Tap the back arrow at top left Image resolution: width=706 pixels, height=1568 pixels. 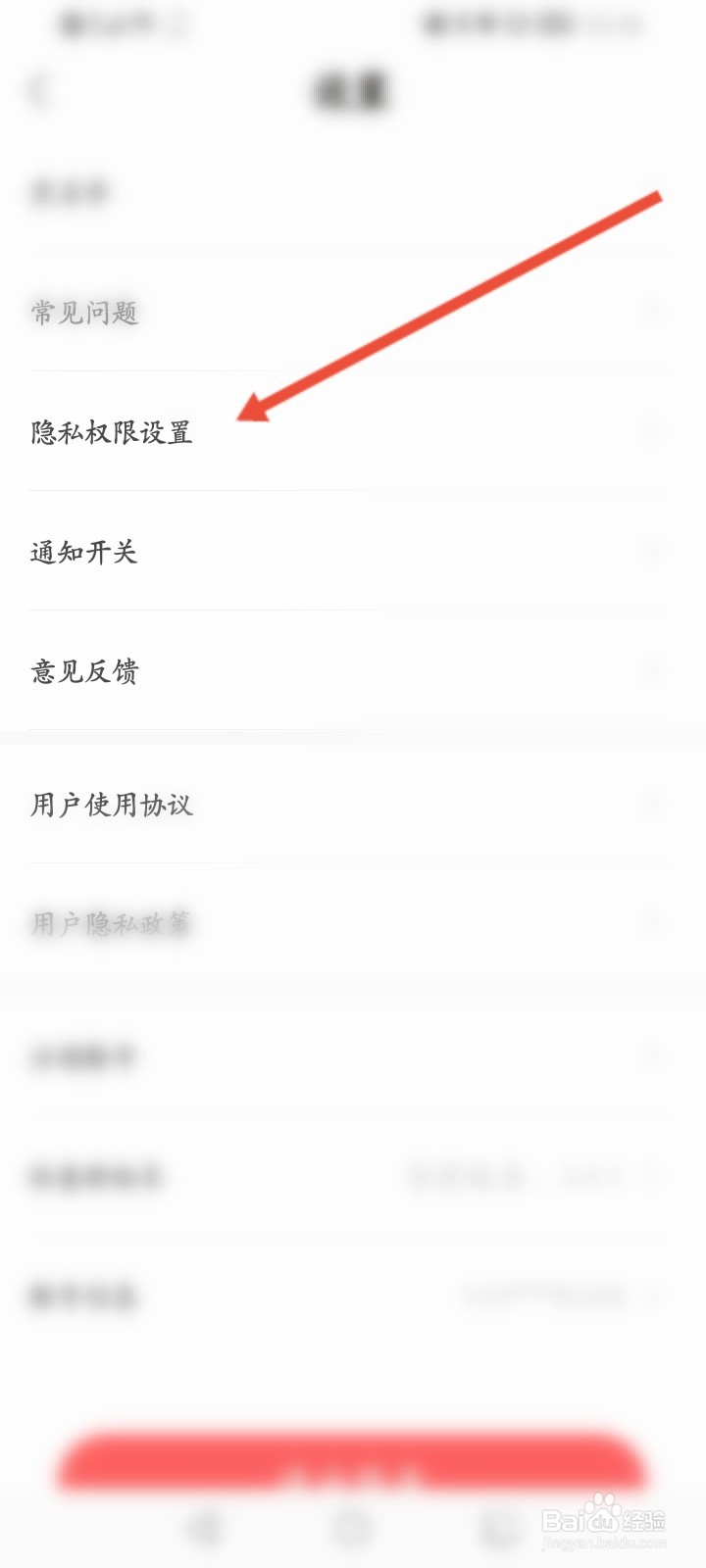tap(39, 90)
